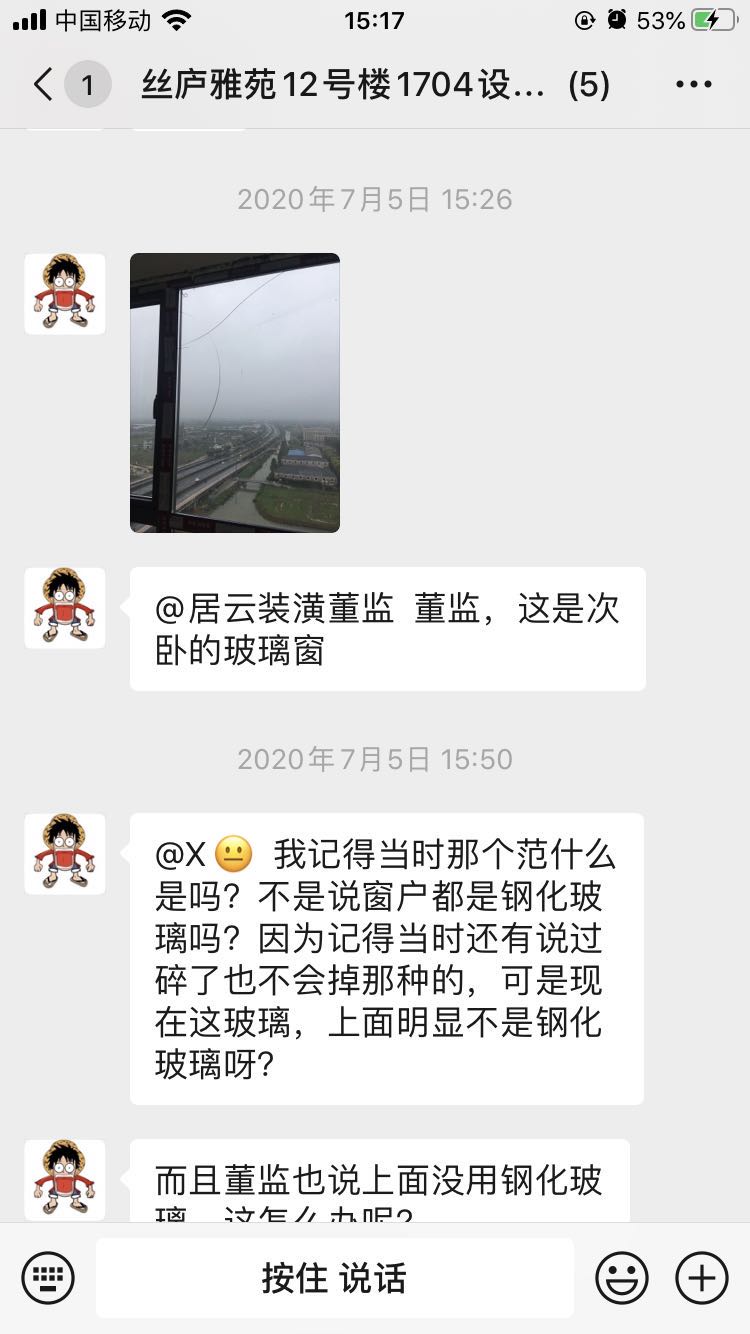View sender's avatar beside the window photo
The width and height of the screenshot is (750, 1334).
tap(65, 294)
